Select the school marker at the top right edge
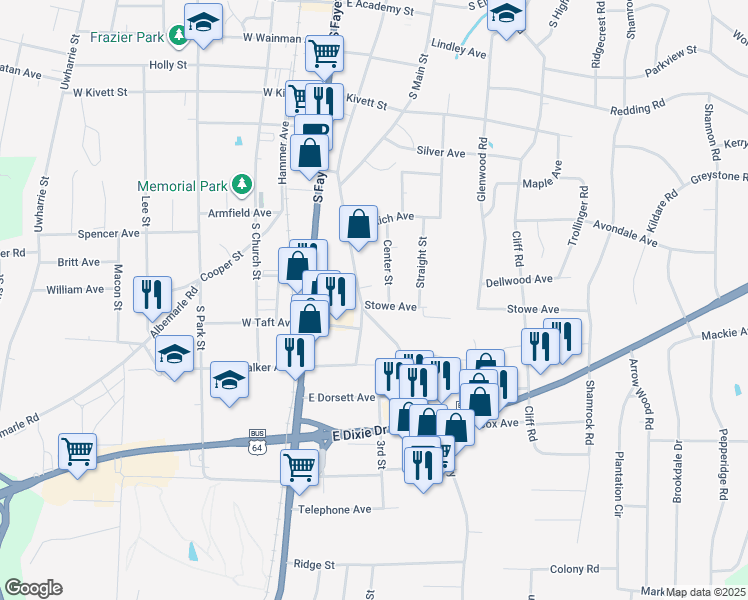 click(507, 15)
